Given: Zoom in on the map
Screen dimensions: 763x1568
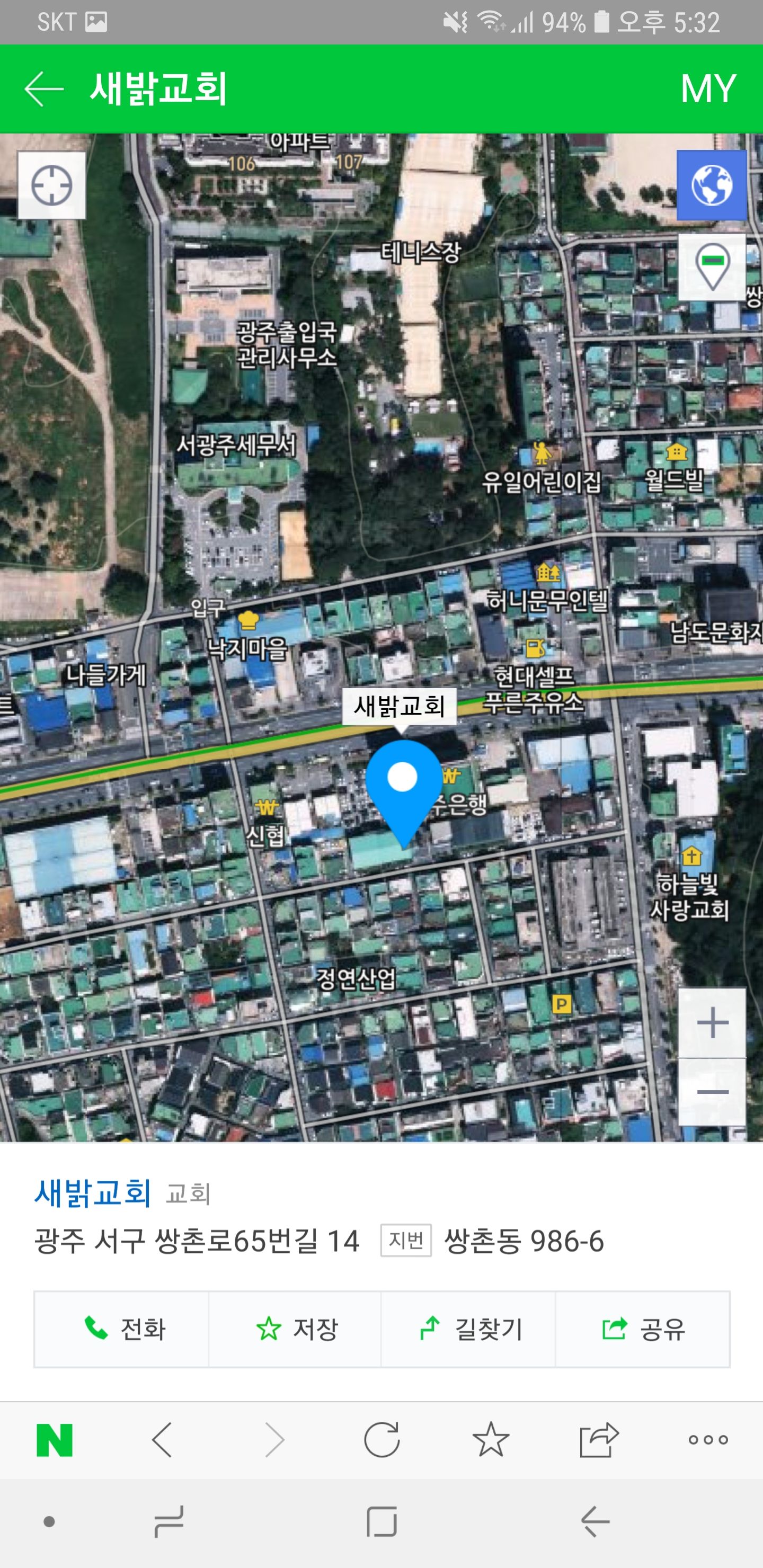Looking at the screenshot, I should [712, 1022].
